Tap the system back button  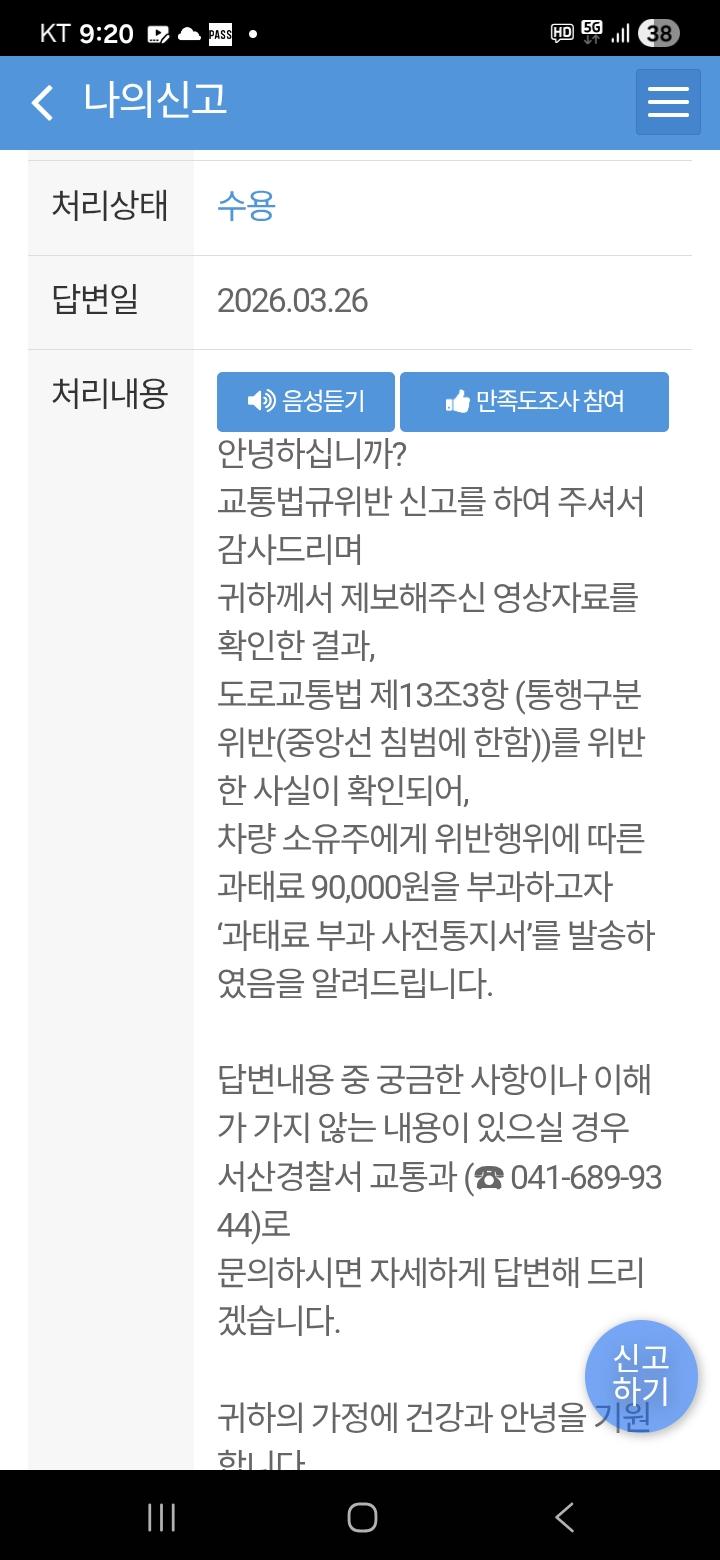coord(564,1517)
